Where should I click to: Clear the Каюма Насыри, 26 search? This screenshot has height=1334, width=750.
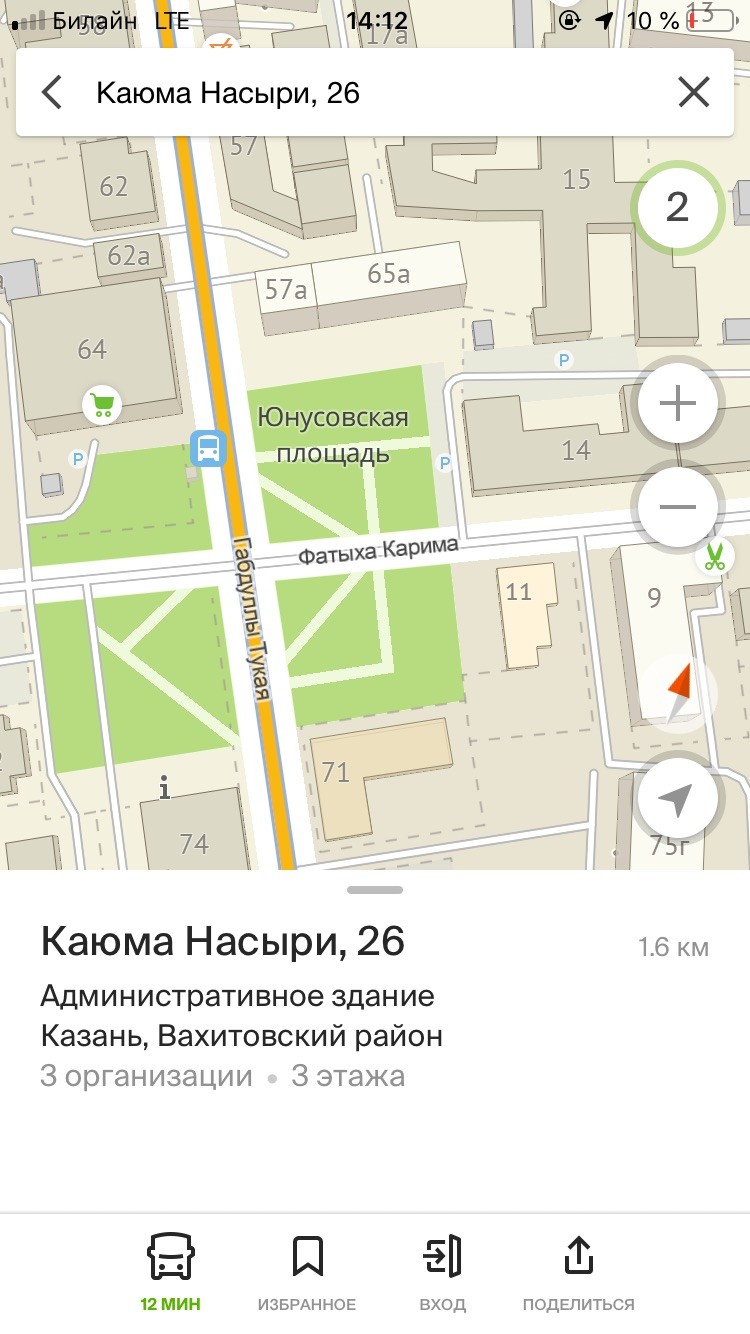click(693, 93)
